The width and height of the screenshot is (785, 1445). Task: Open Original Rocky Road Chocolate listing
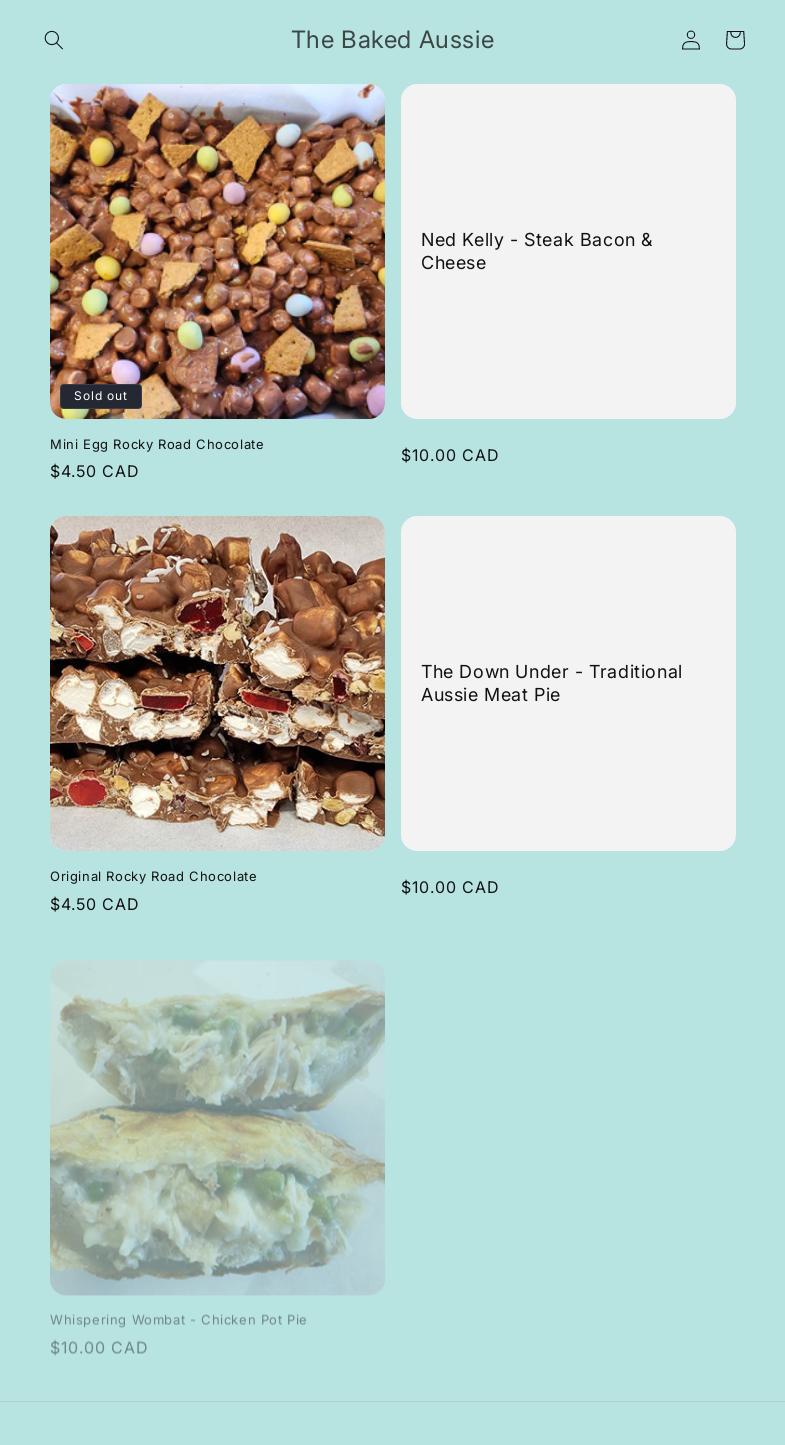point(153,876)
